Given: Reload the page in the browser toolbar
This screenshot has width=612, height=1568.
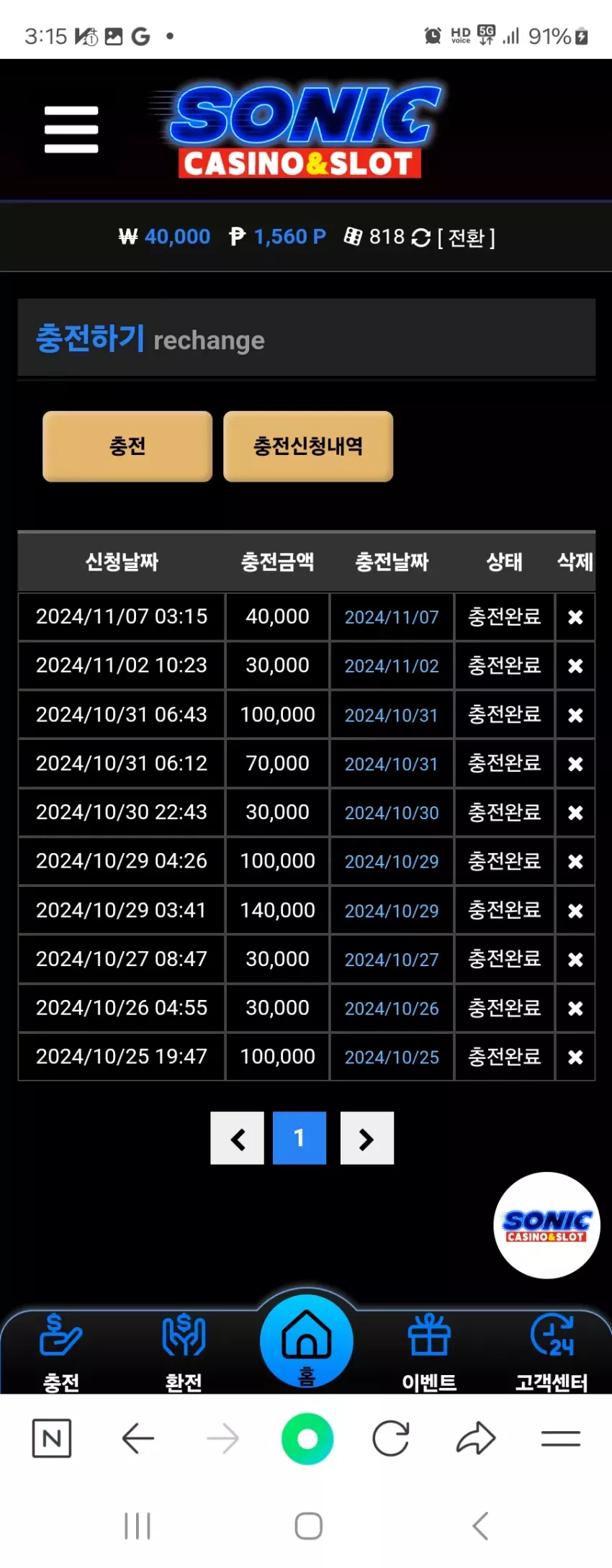Looking at the screenshot, I should [391, 1439].
